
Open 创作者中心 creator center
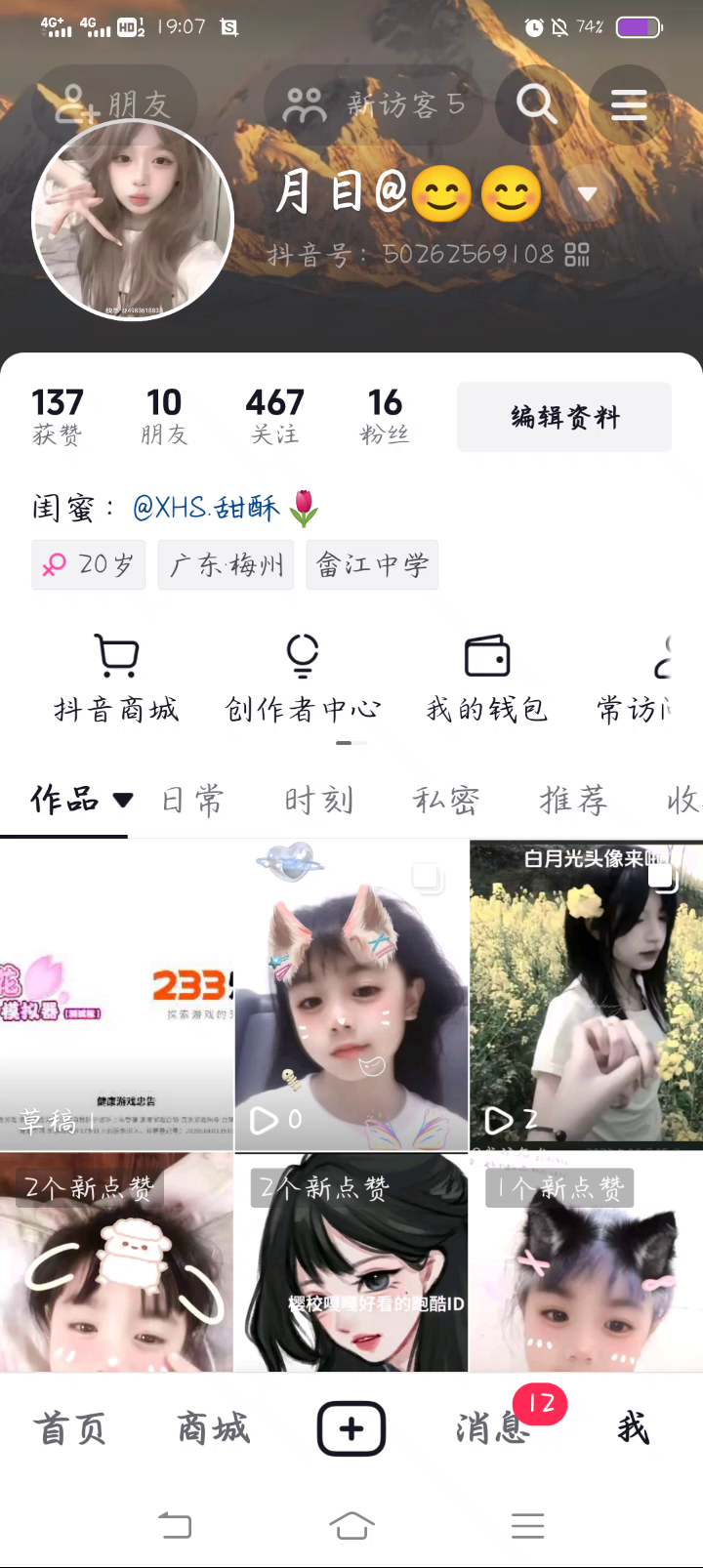pos(303,679)
